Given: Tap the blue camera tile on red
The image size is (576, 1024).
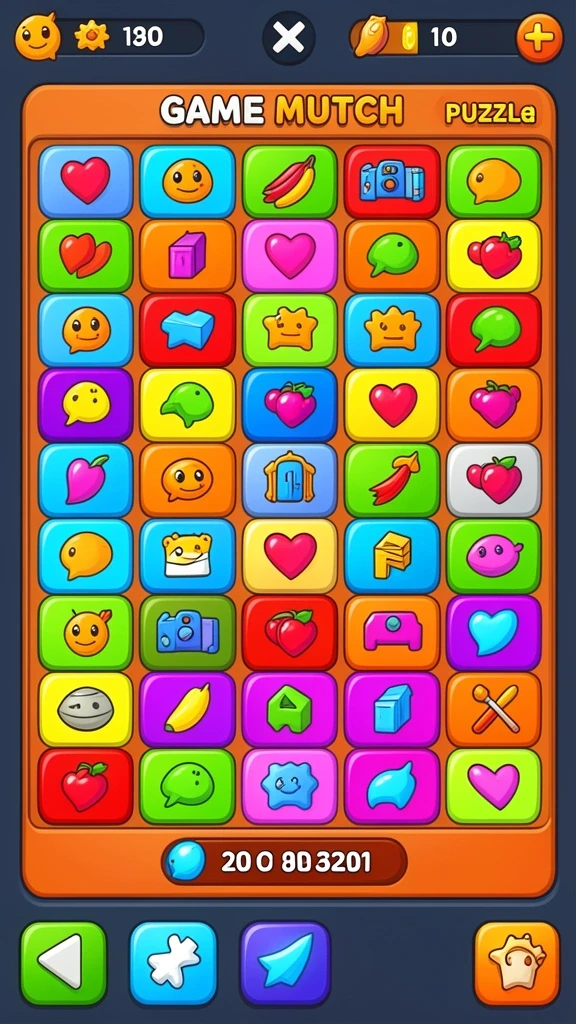Looking at the screenshot, I should (x=392, y=182).
